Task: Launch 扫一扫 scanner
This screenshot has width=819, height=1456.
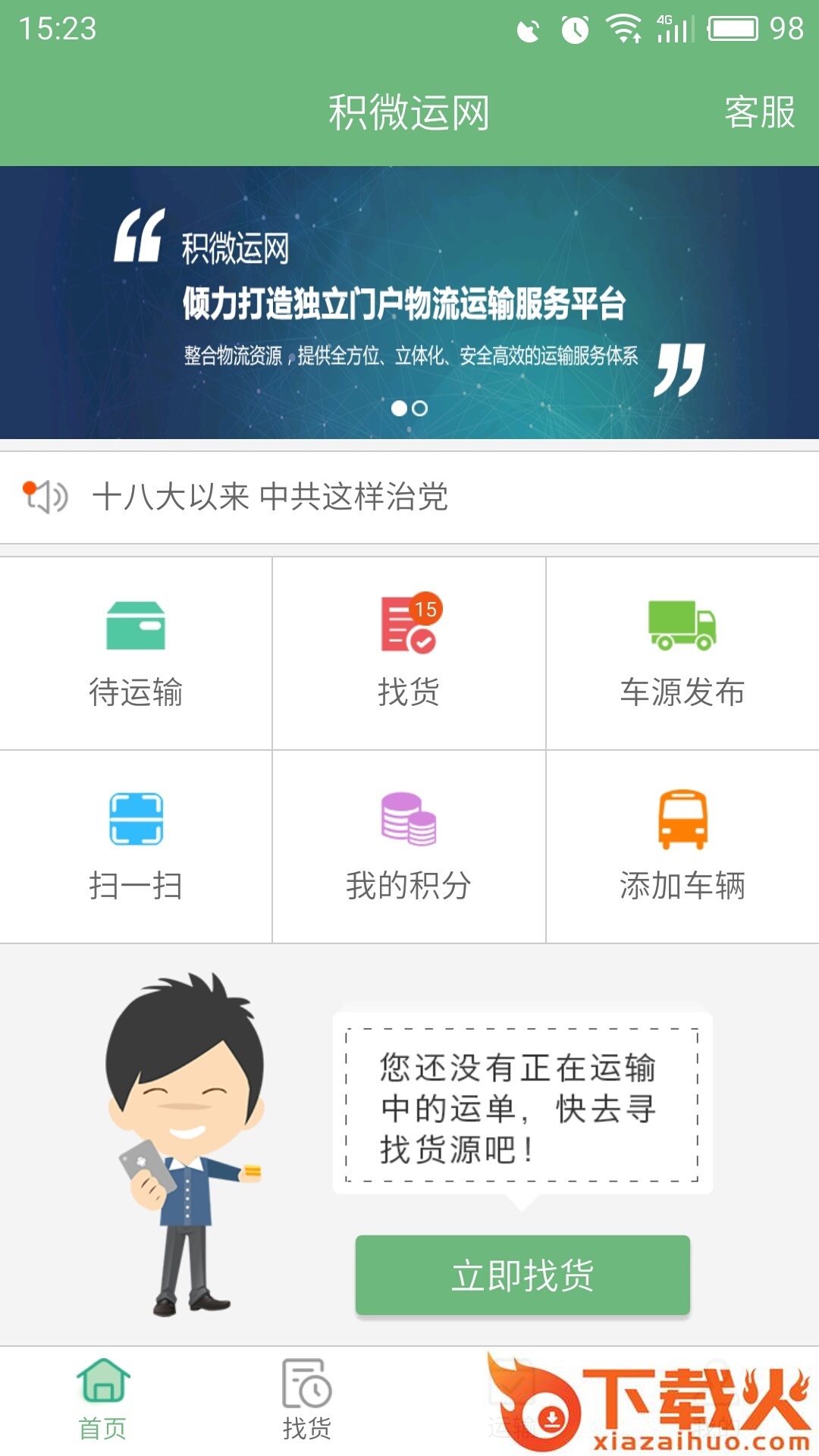Action: (x=136, y=846)
